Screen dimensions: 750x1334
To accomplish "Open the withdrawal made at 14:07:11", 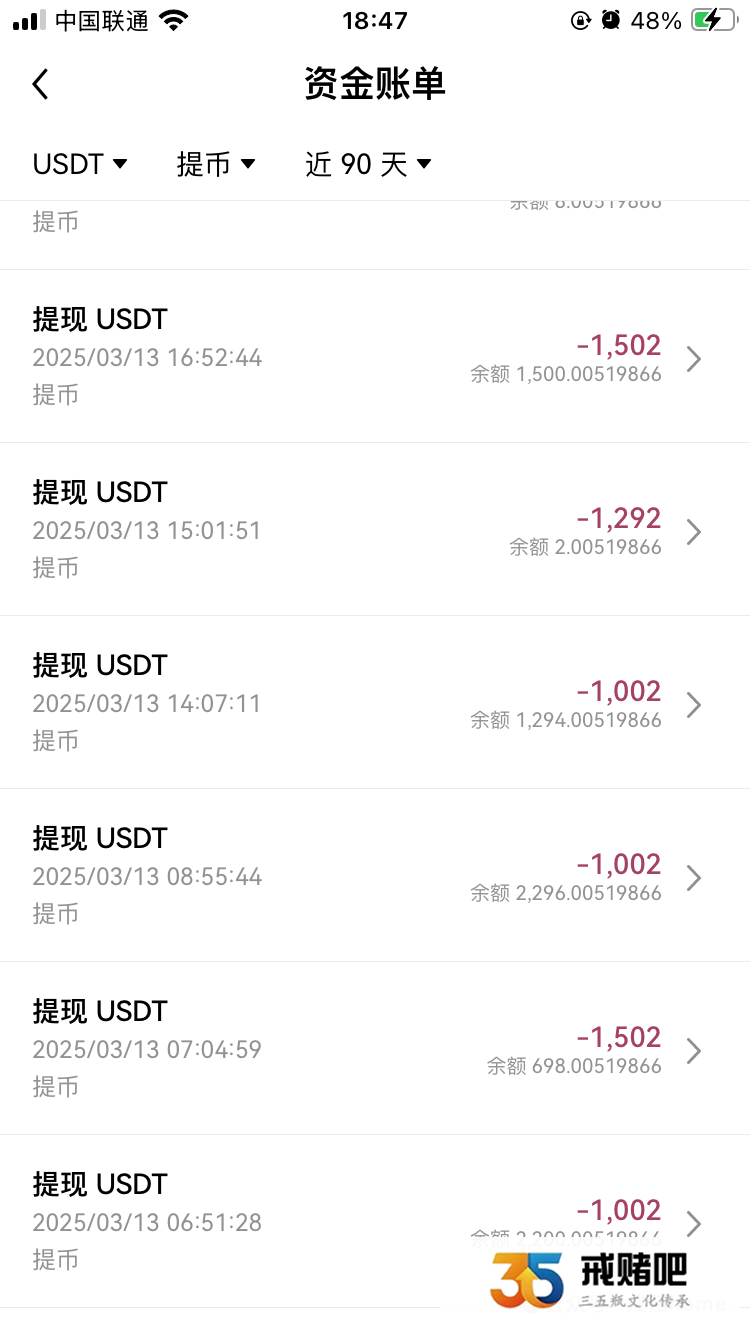I will pyautogui.click(x=375, y=703).
